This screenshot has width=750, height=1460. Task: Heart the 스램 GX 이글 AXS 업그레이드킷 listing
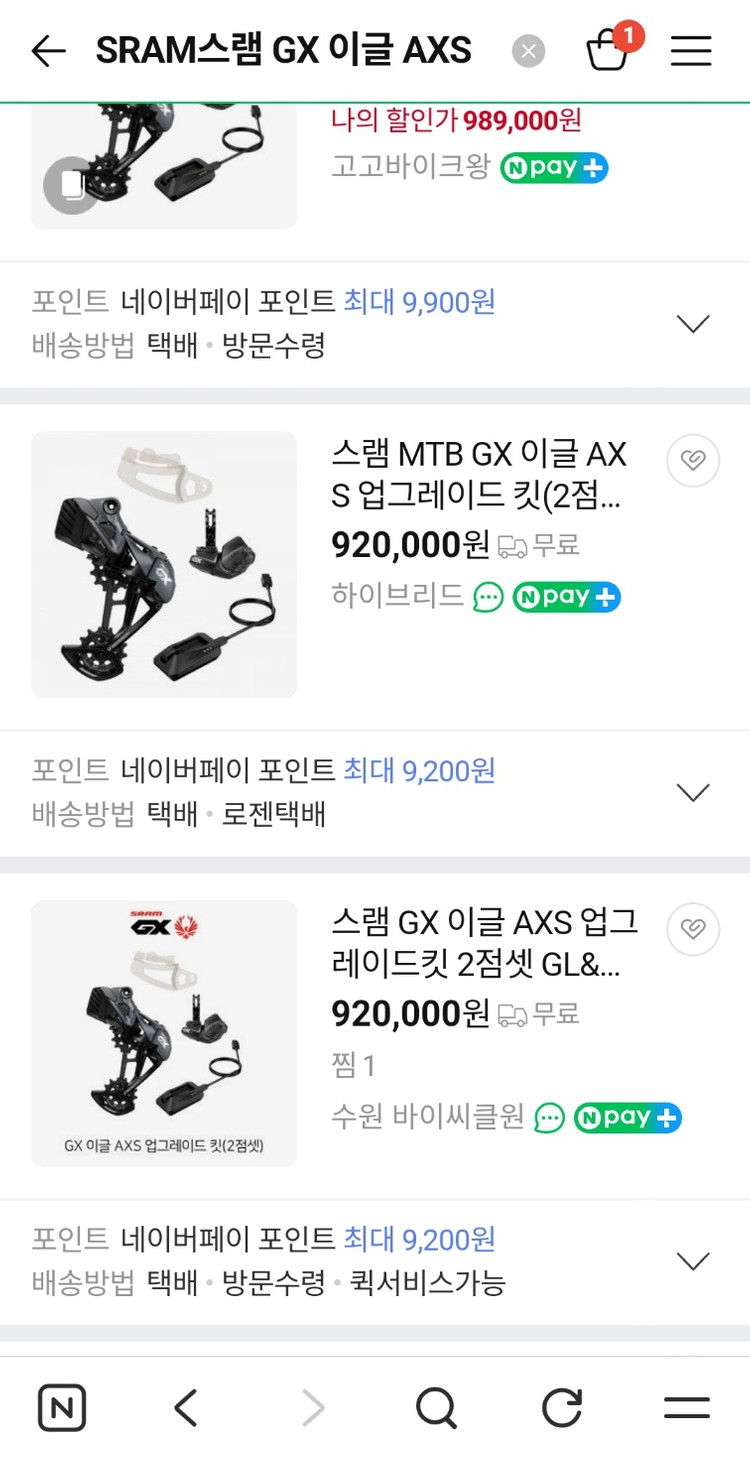click(x=692, y=929)
